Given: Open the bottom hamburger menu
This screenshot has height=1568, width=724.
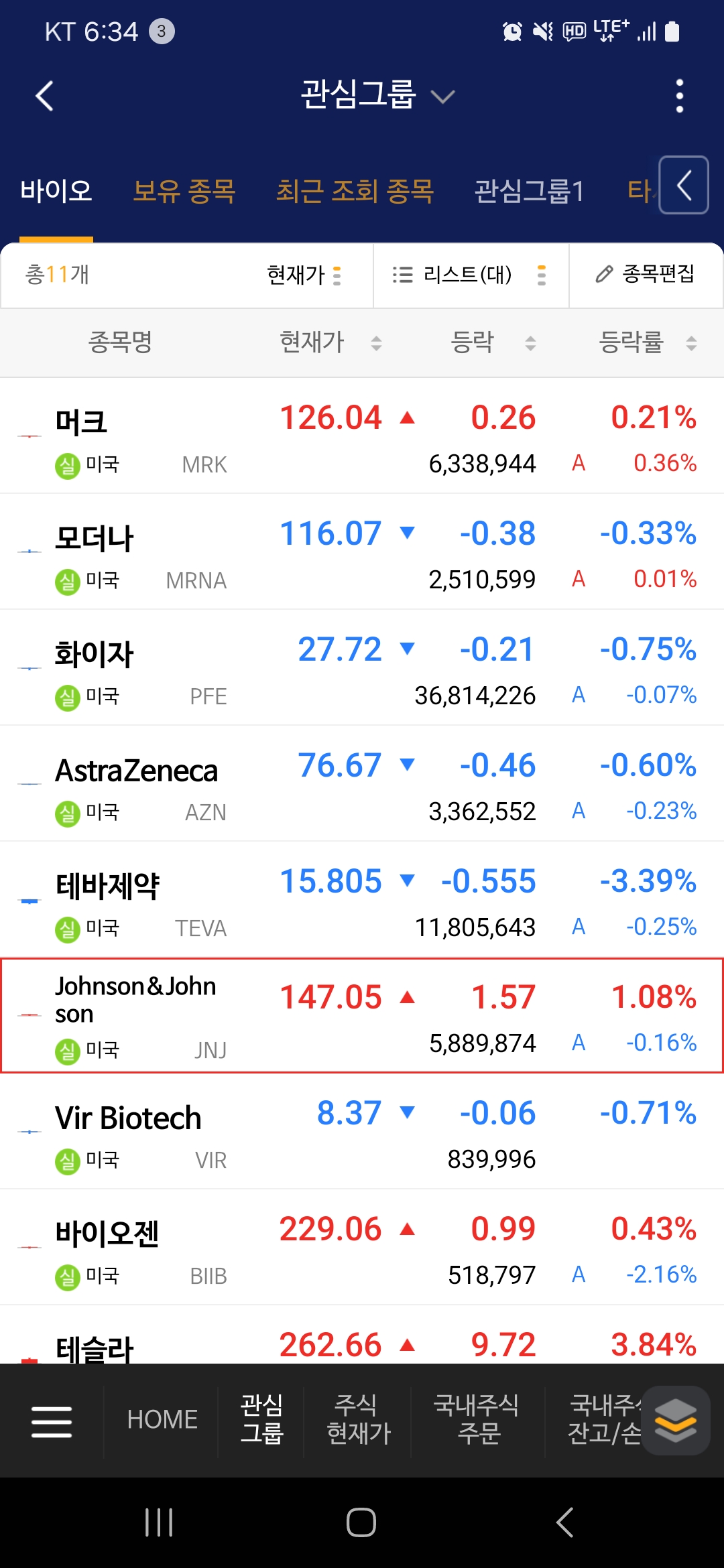Looking at the screenshot, I should [x=52, y=1421].
